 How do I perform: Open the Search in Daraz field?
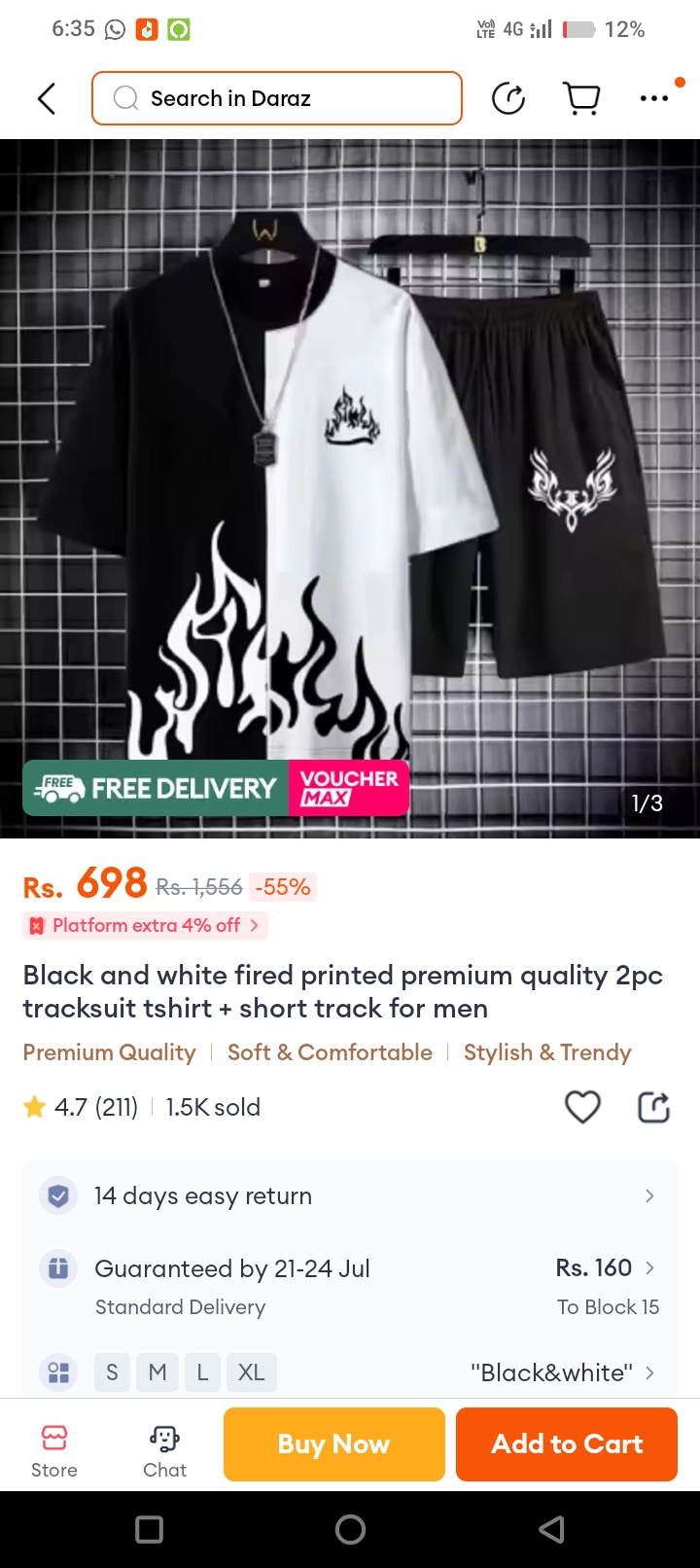277,98
